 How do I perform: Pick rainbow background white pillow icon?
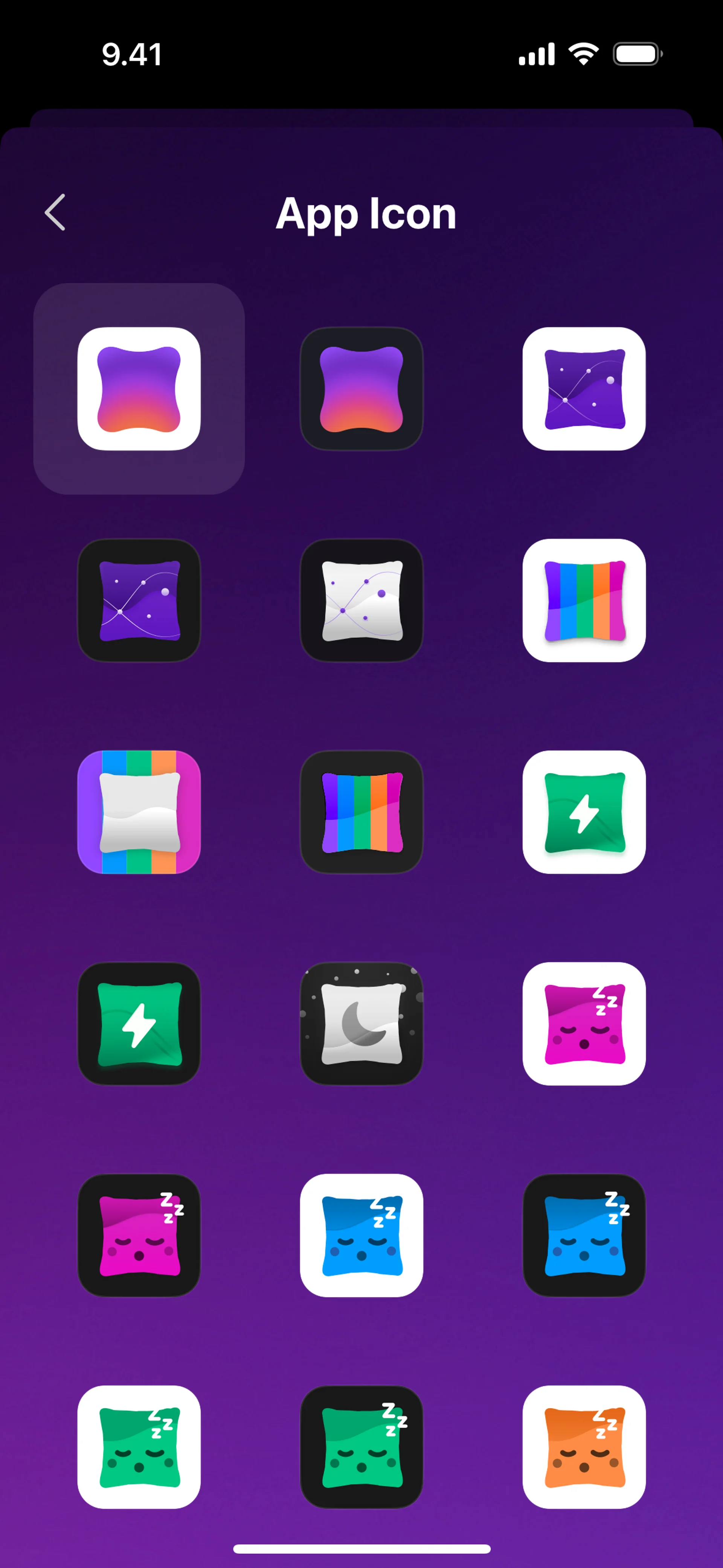tap(139, 812)
